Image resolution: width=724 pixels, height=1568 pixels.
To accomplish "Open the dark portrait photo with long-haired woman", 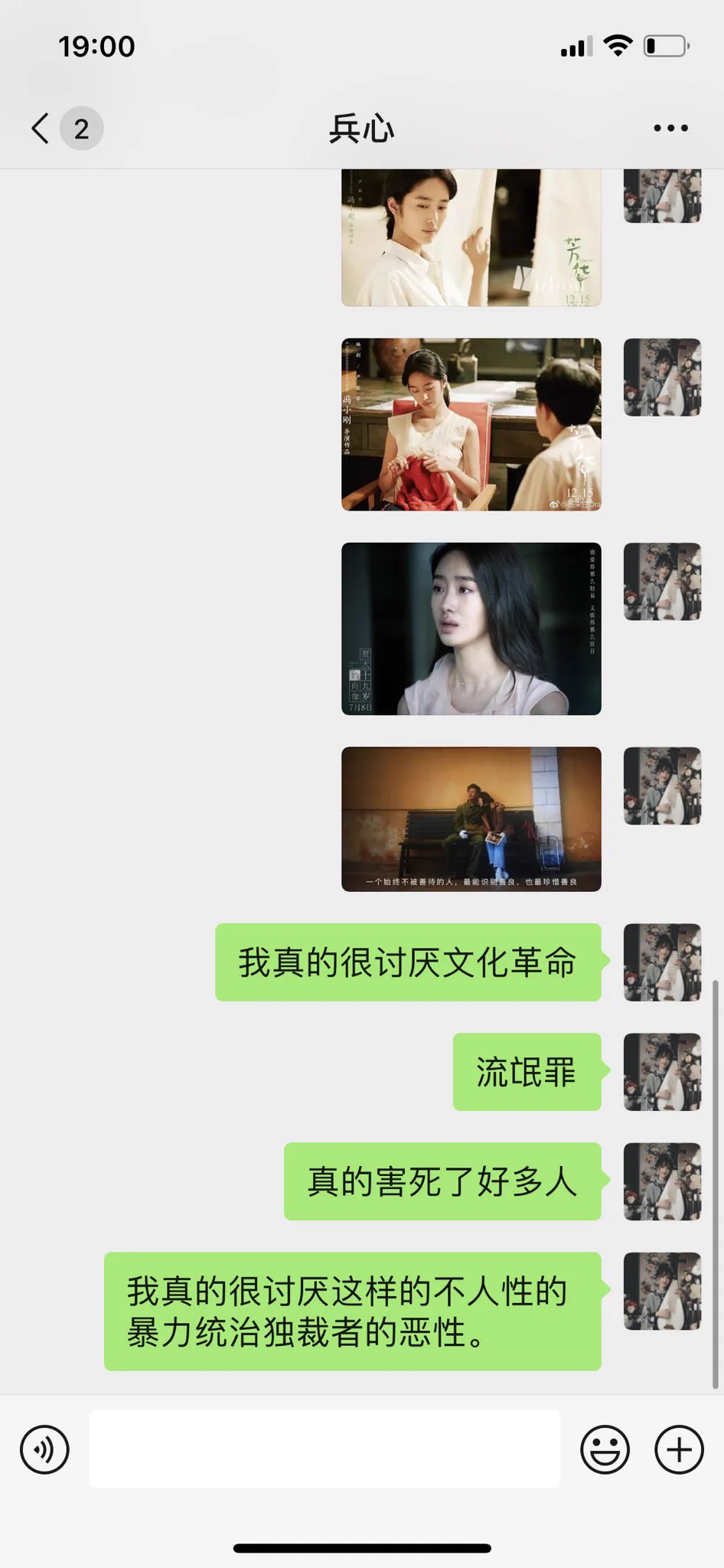I will point(471,629).
